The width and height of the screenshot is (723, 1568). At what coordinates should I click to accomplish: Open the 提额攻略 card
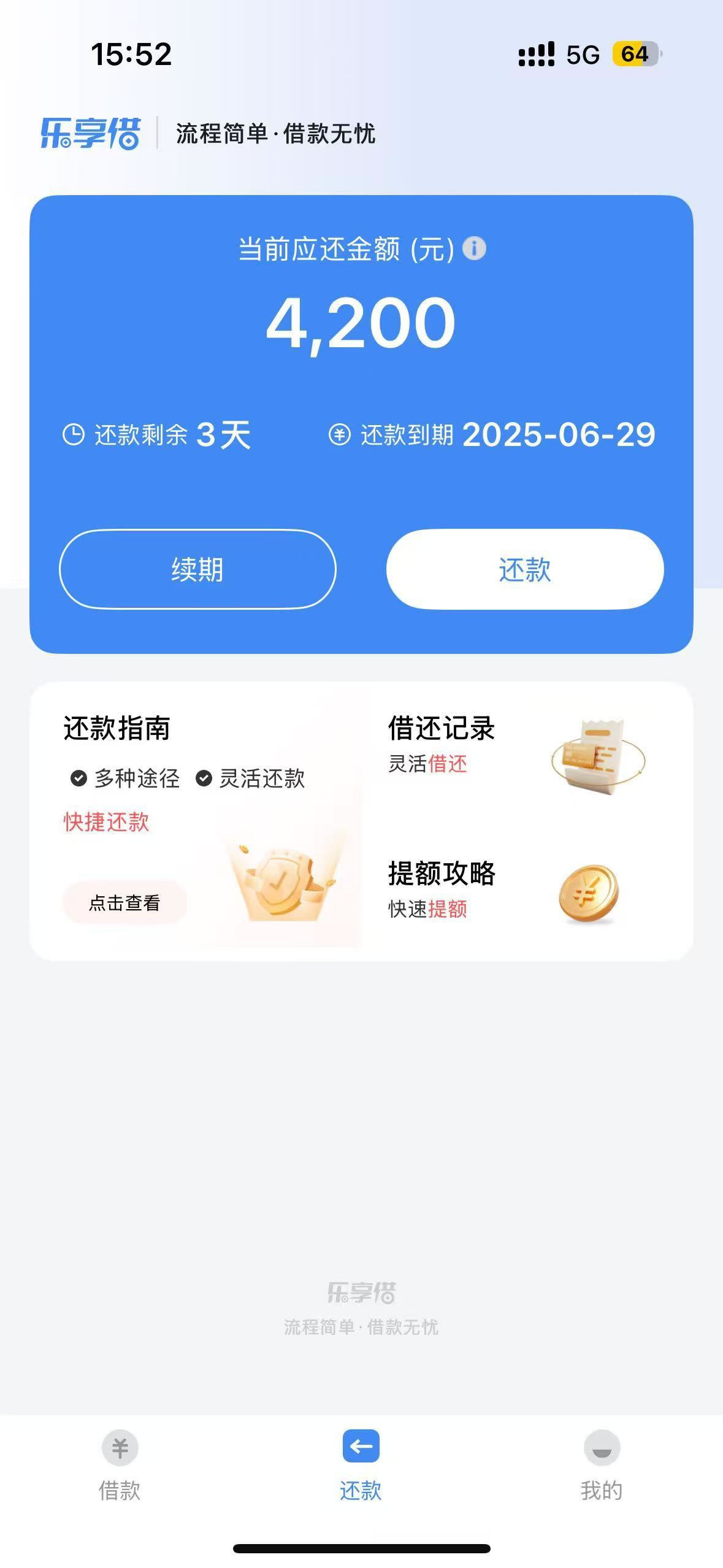tap(515, 891)
